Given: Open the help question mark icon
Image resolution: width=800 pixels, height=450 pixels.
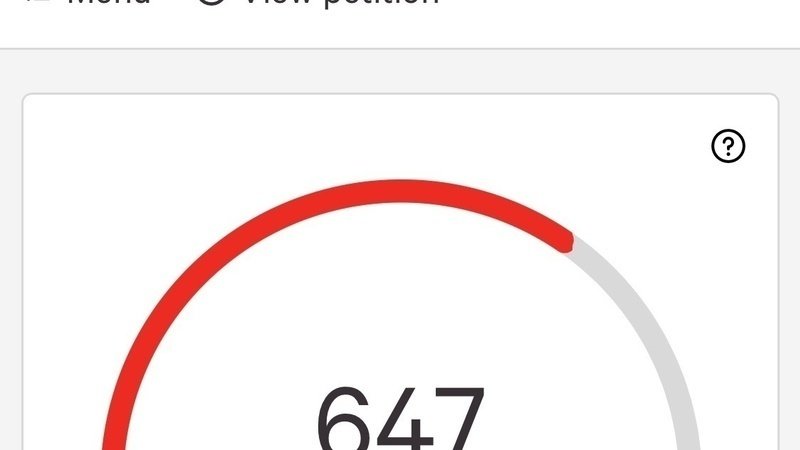Looking at the screenshot, I should 728,147.
